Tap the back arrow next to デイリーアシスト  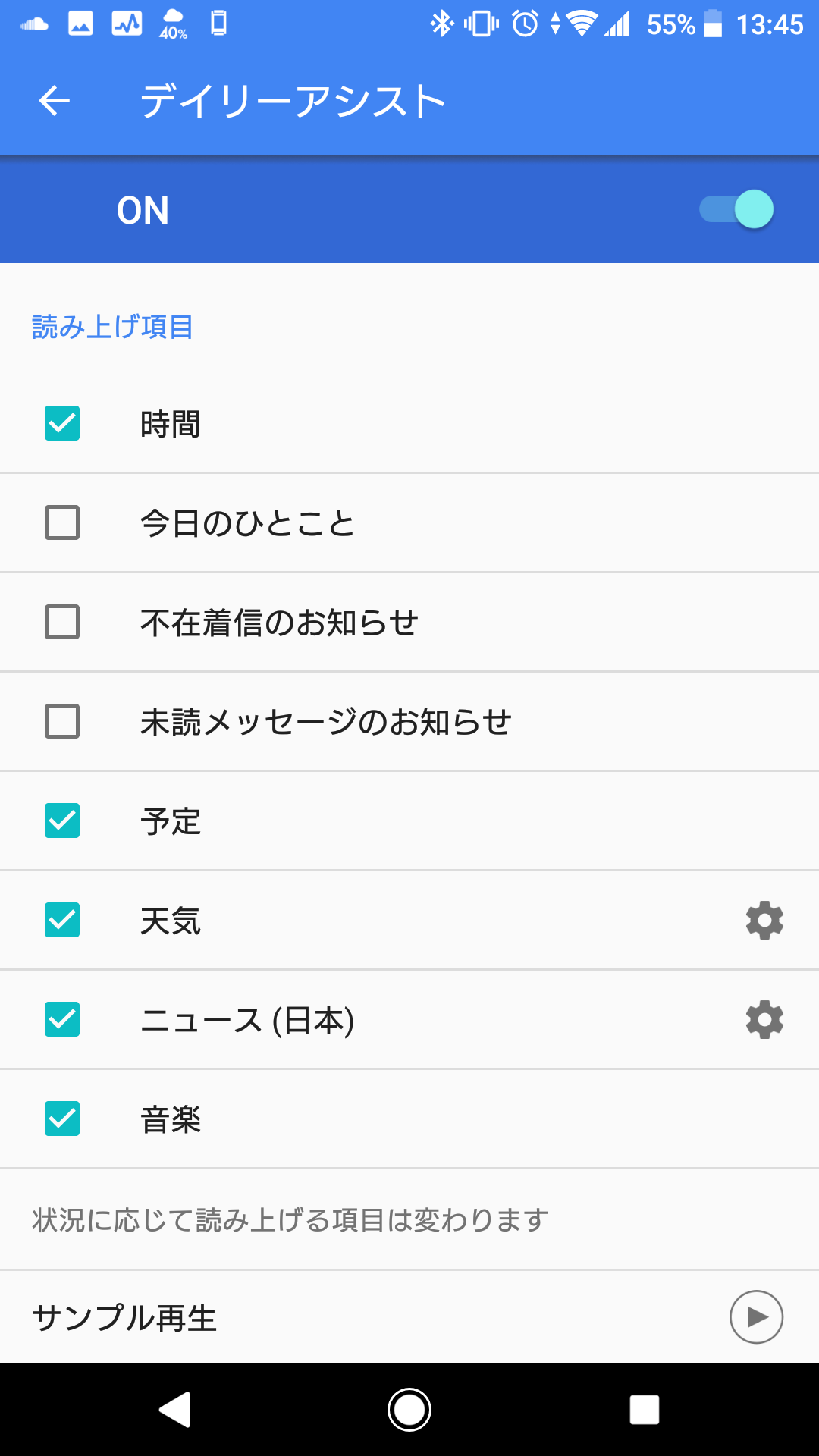[x=53, y=101]
